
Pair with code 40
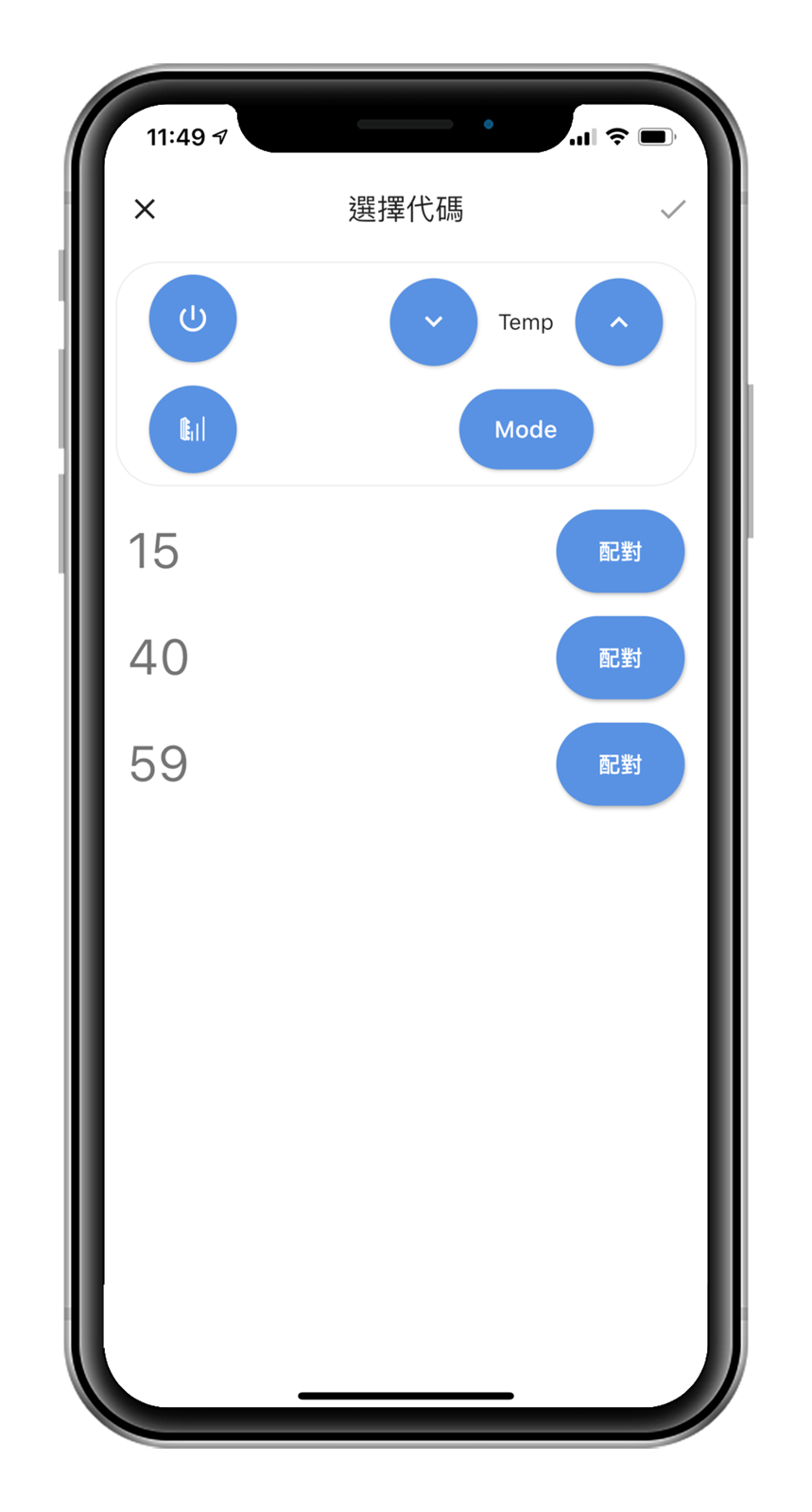pyautogui.click(x=620, y=658)
